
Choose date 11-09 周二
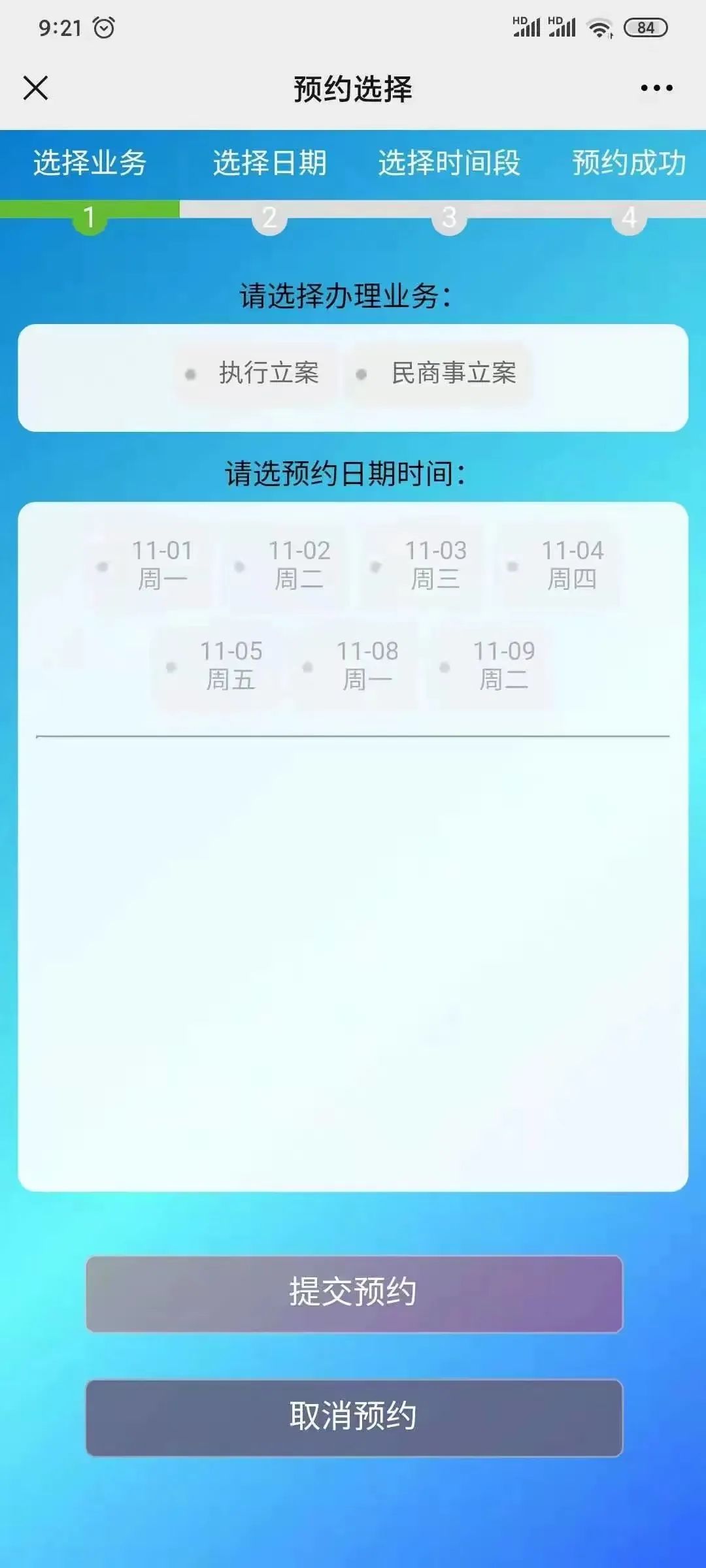point(492,666)
